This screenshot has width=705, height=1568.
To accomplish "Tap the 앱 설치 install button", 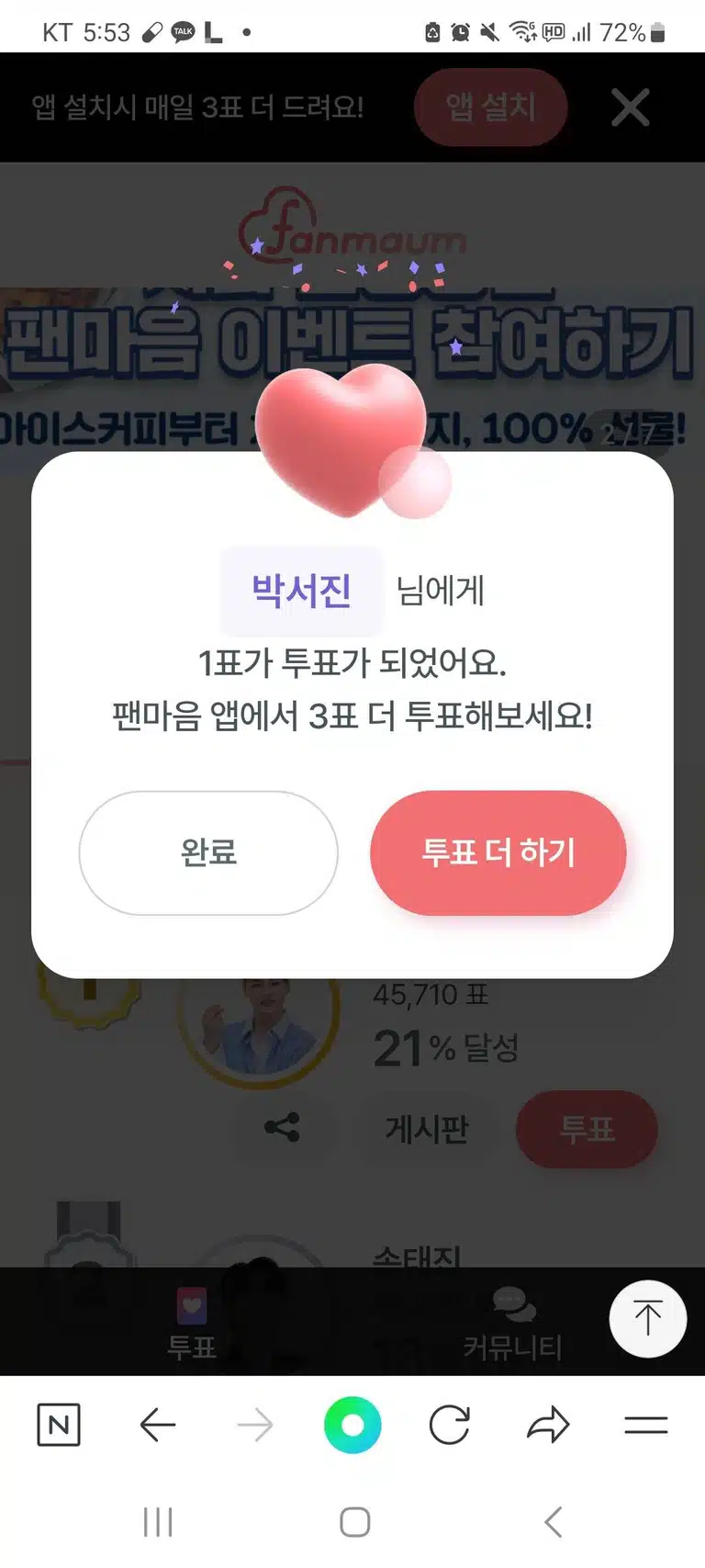I will pyautogui.click(x=491, y=107).
